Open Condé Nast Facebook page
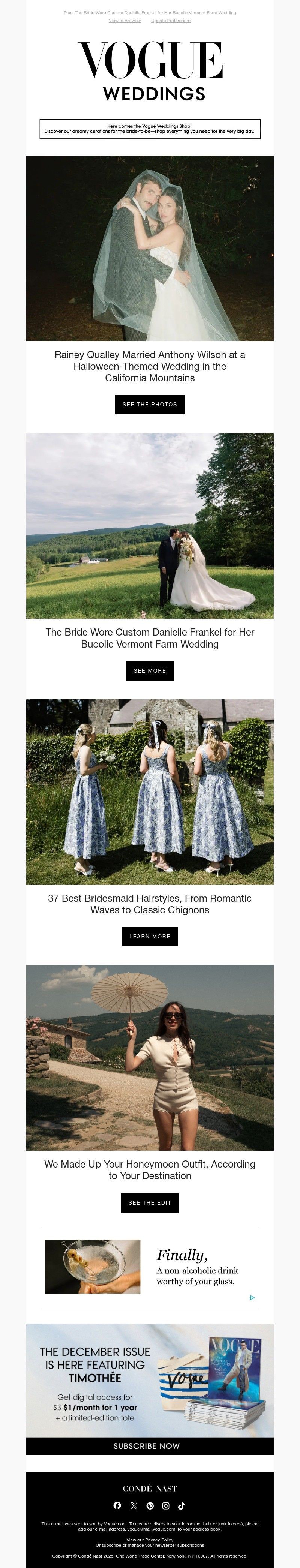This screenshot has height=1568, width=300. pyautogui.click(x=117, y=1505)
